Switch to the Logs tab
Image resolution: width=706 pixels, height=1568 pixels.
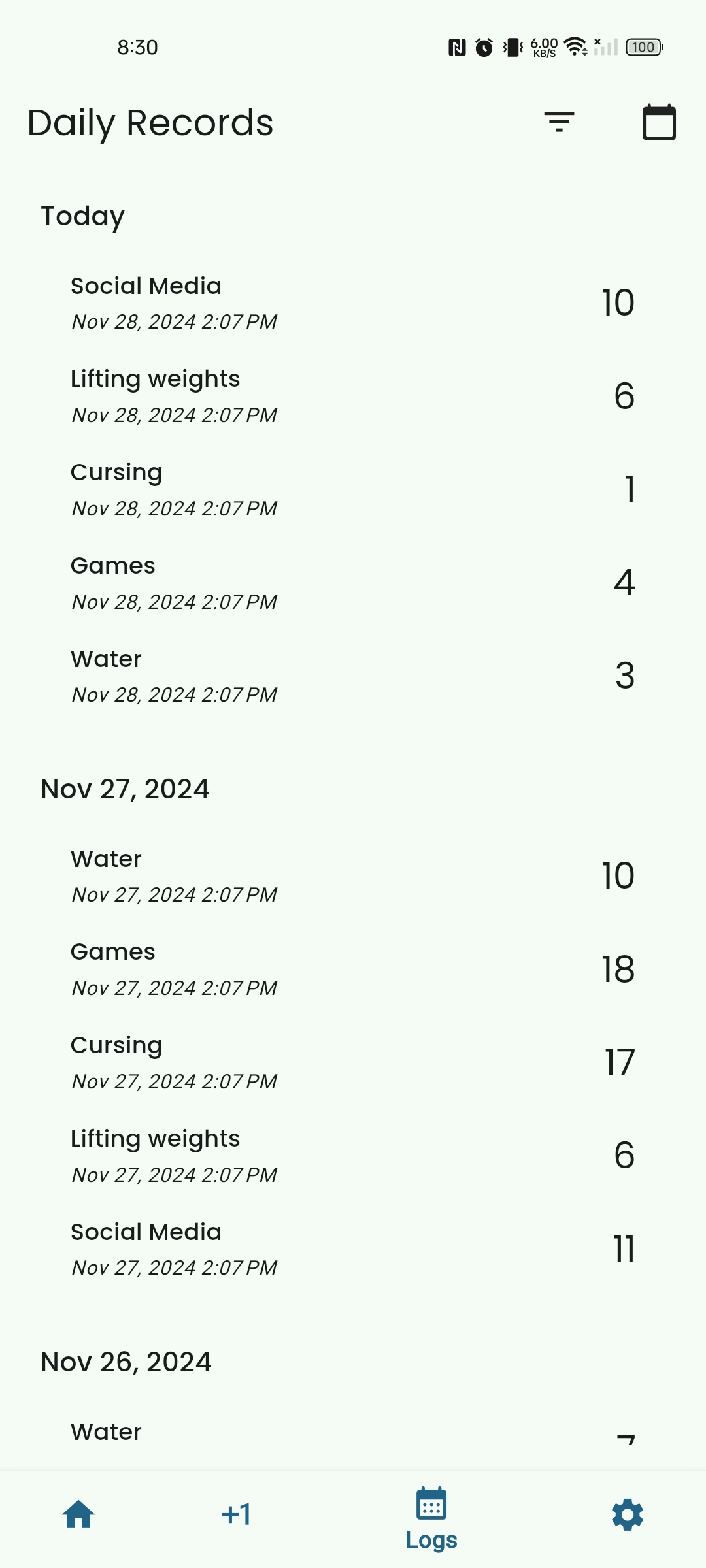coord(430,1516)
